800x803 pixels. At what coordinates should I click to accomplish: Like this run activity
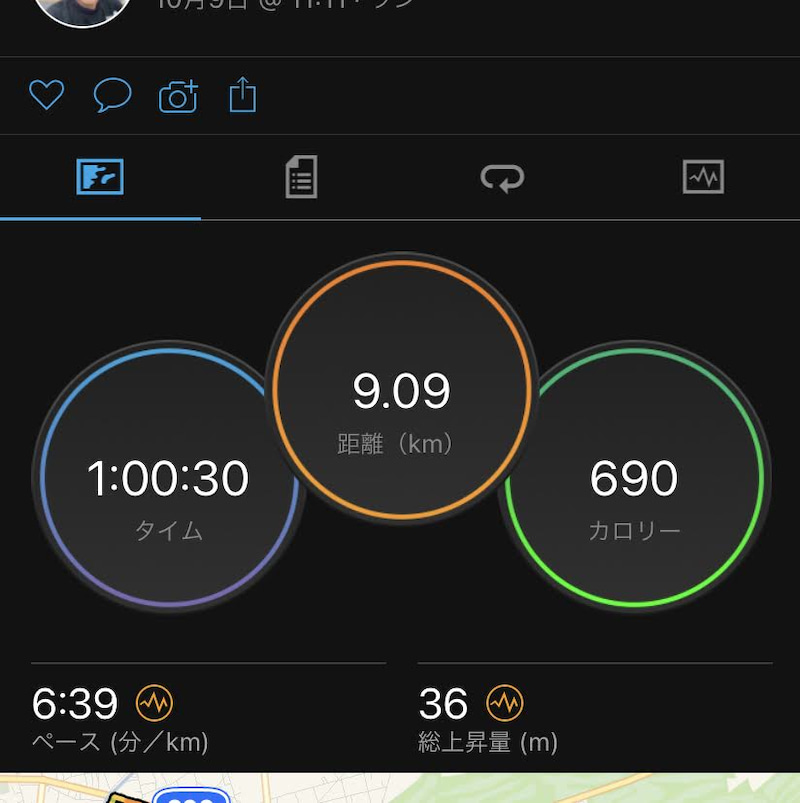coord(46,96)
